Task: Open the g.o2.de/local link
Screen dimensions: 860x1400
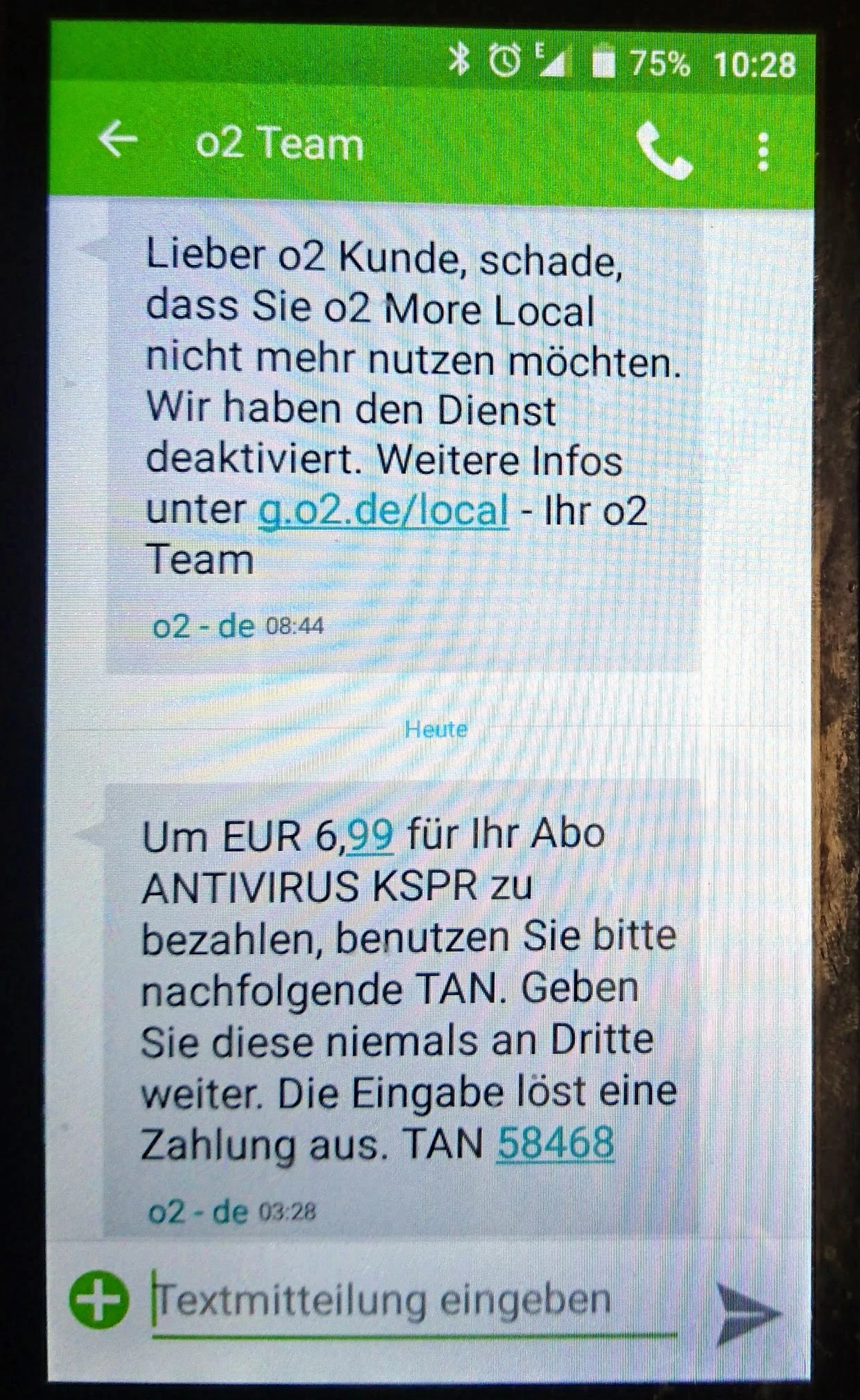Action: [383, 511]
